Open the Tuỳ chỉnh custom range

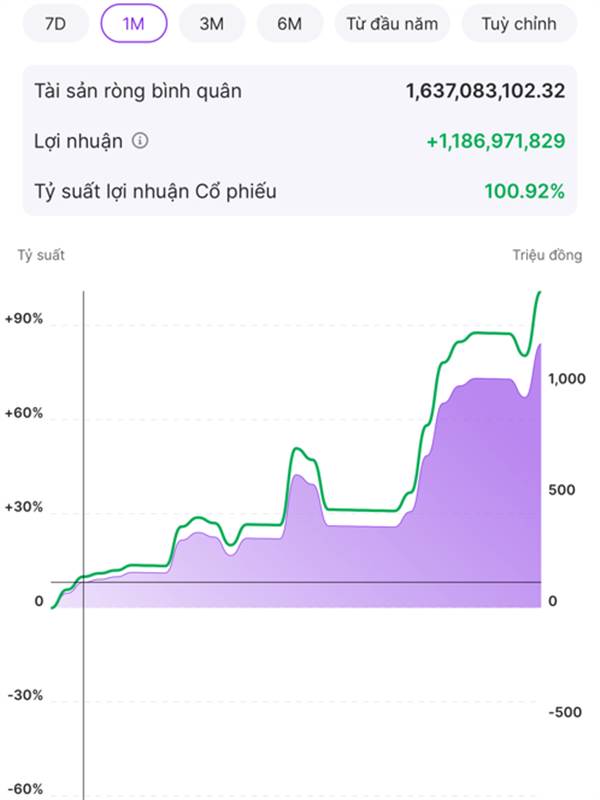pyautogui.click(x=519, y=24)
